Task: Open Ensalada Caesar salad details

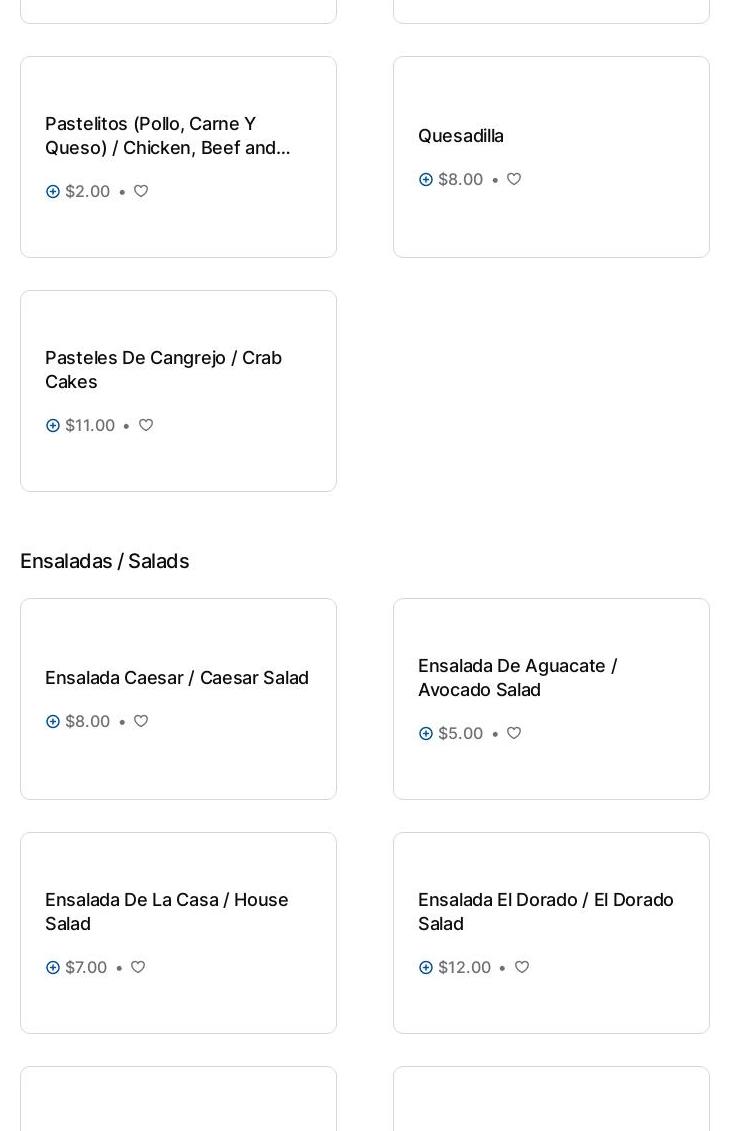Action: [x=177, y=678]
